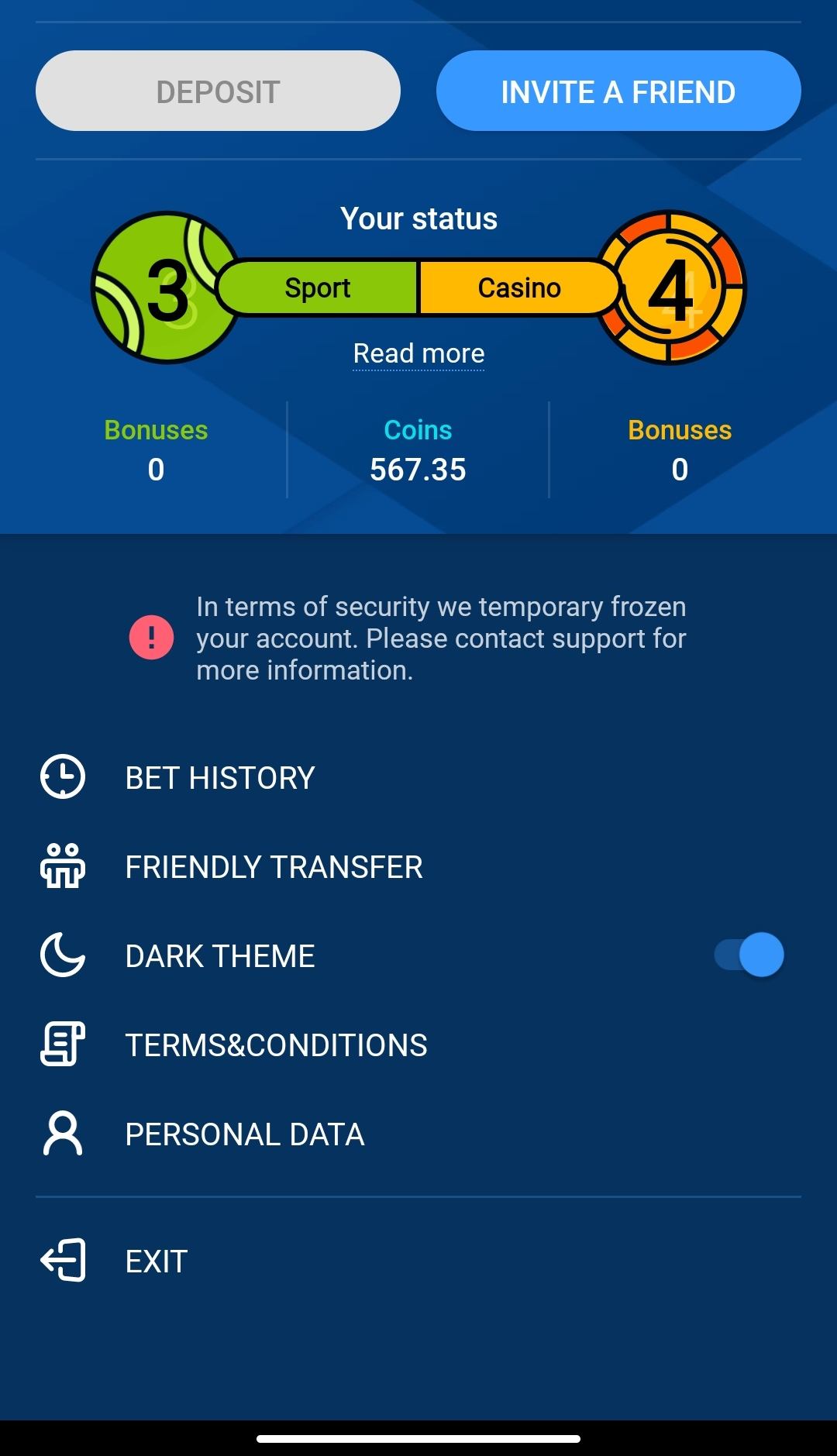Open Terms & Conditions
The image size is (837, 1456).
click(276, 1045)
